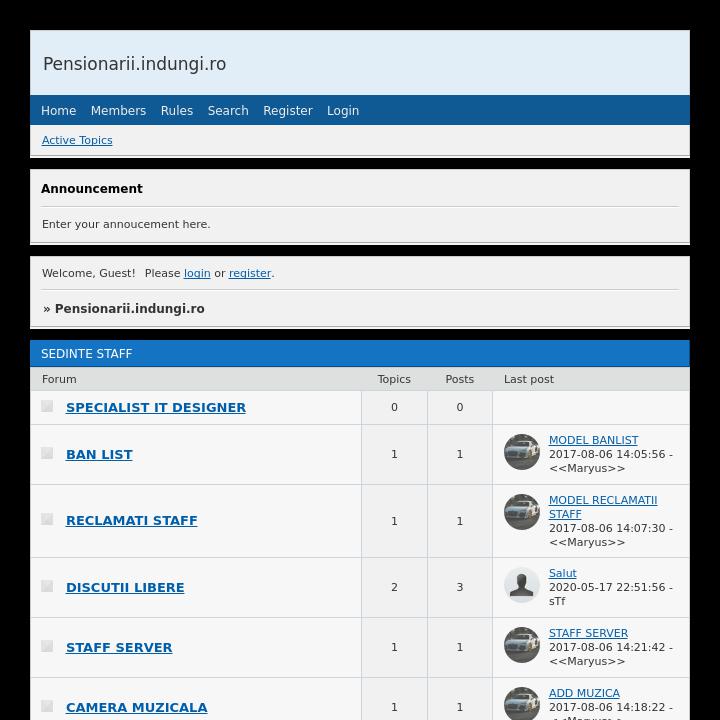Viewport: 720px width, 720px height.
Task: Show Active Topics
Action: click(77, 141)
